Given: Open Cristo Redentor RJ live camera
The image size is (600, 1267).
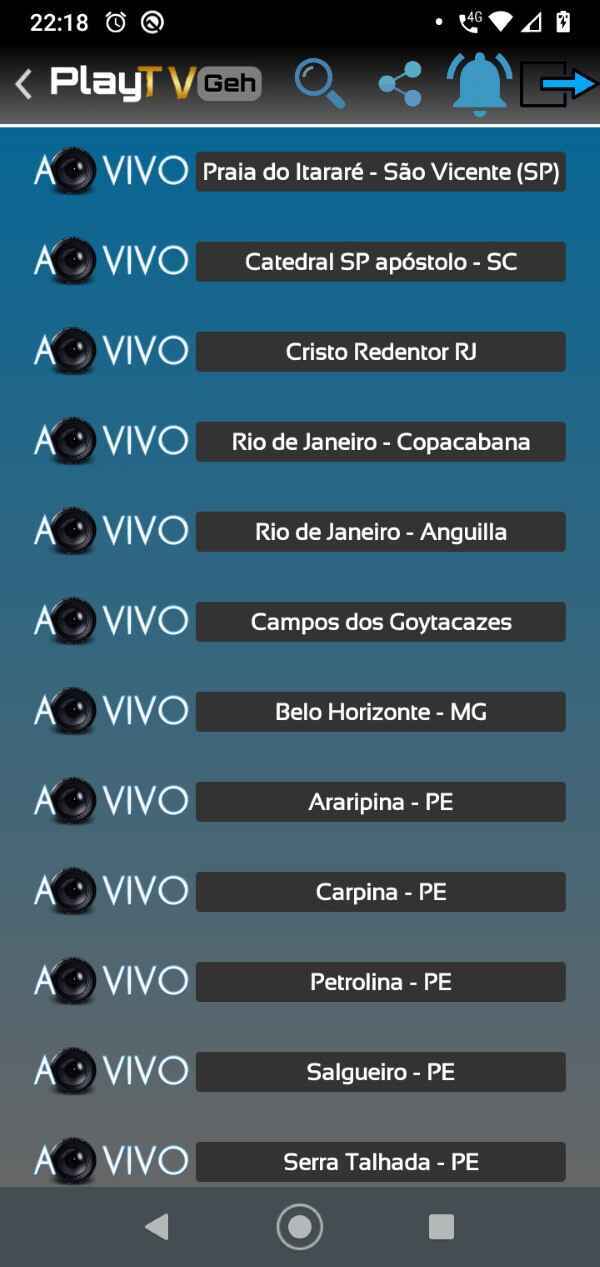Looking at the screenshot, I should click(x=380, y=352).
